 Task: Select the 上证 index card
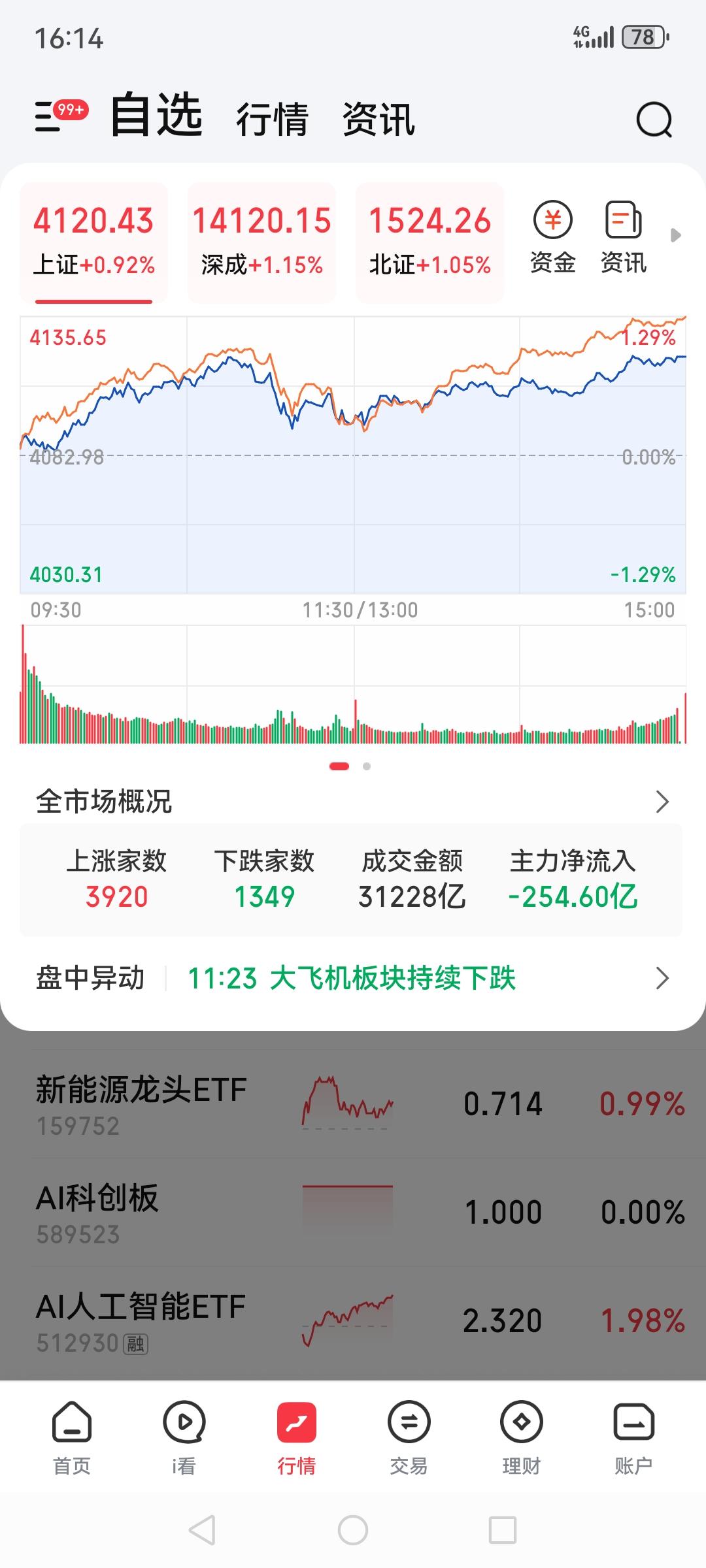(x=93, y=241)
